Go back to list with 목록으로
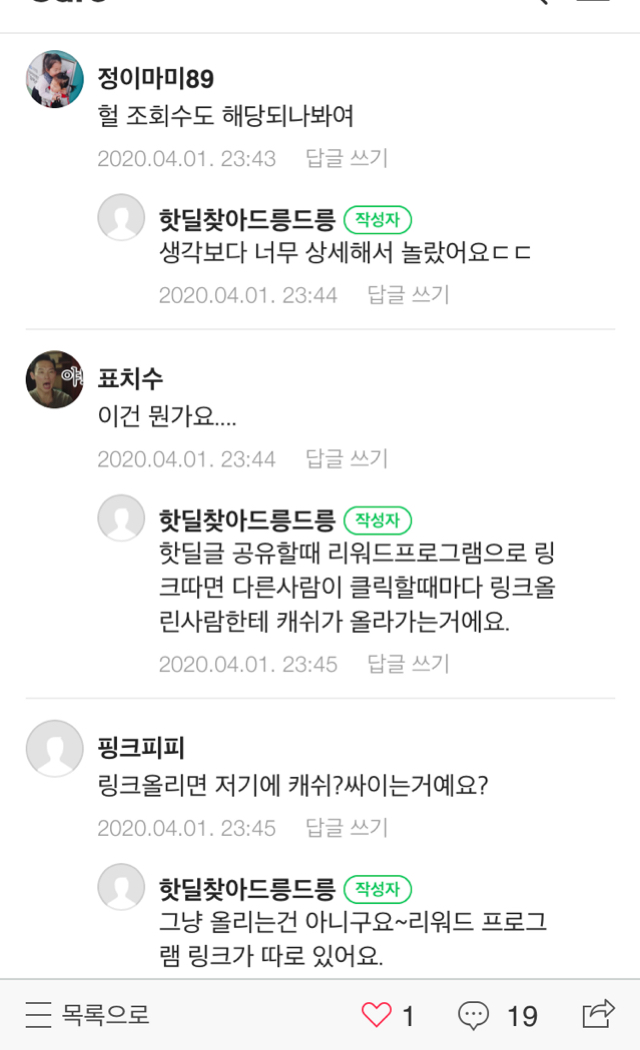 (x=88, y=1016)
